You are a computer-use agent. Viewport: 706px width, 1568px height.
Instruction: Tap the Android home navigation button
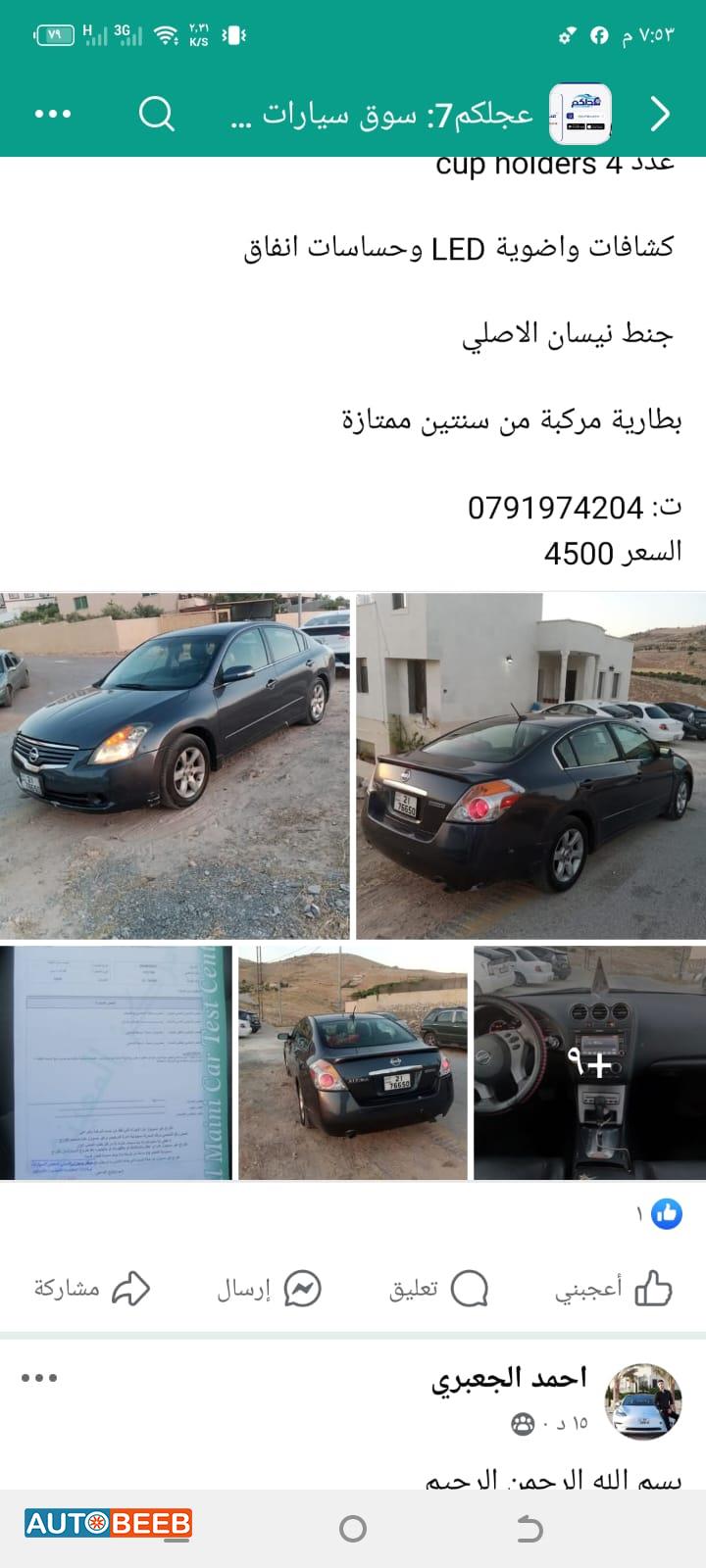click(x=353, y=1526)
